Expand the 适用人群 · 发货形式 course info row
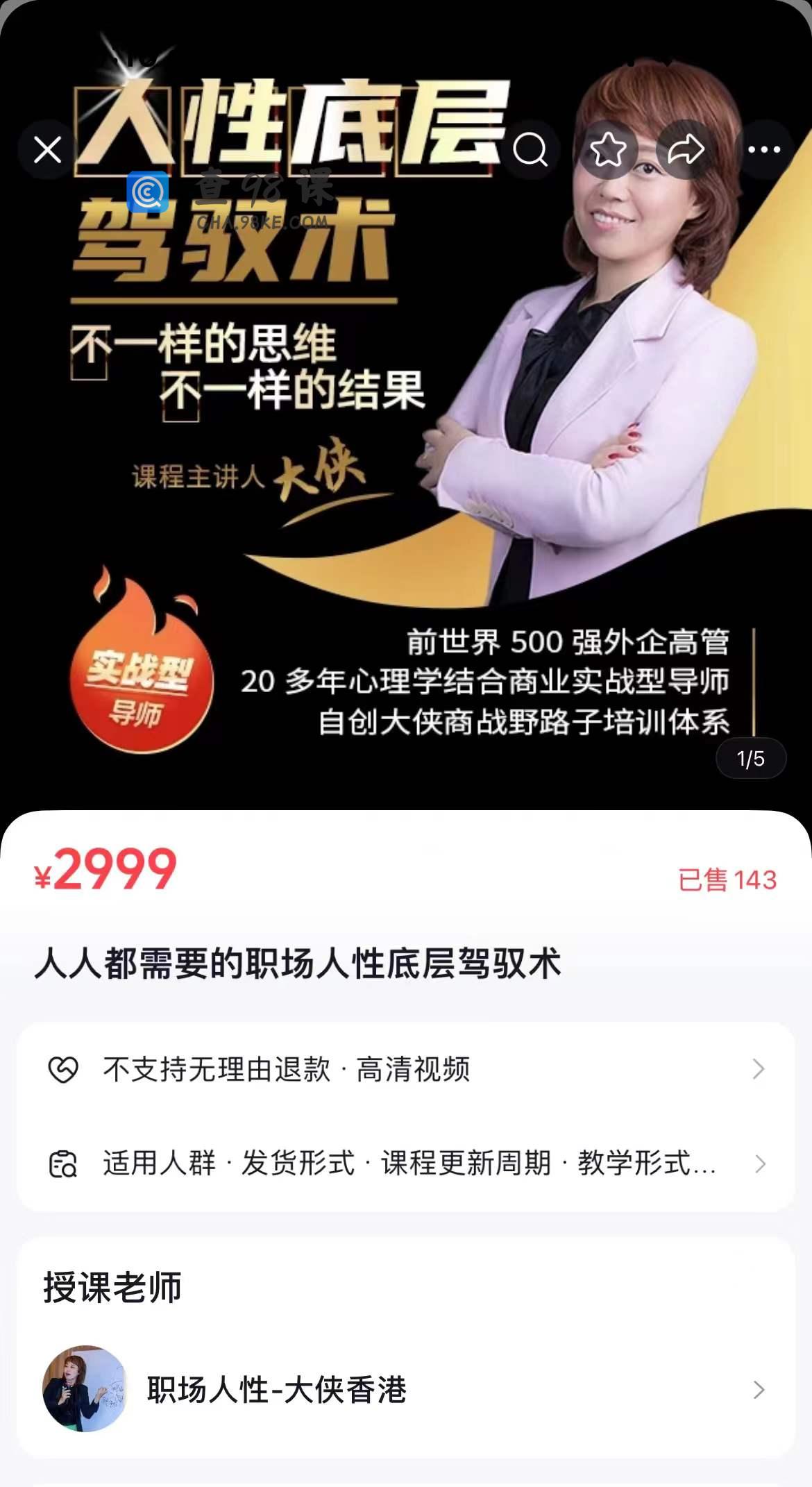 [x=406, y=1163]
